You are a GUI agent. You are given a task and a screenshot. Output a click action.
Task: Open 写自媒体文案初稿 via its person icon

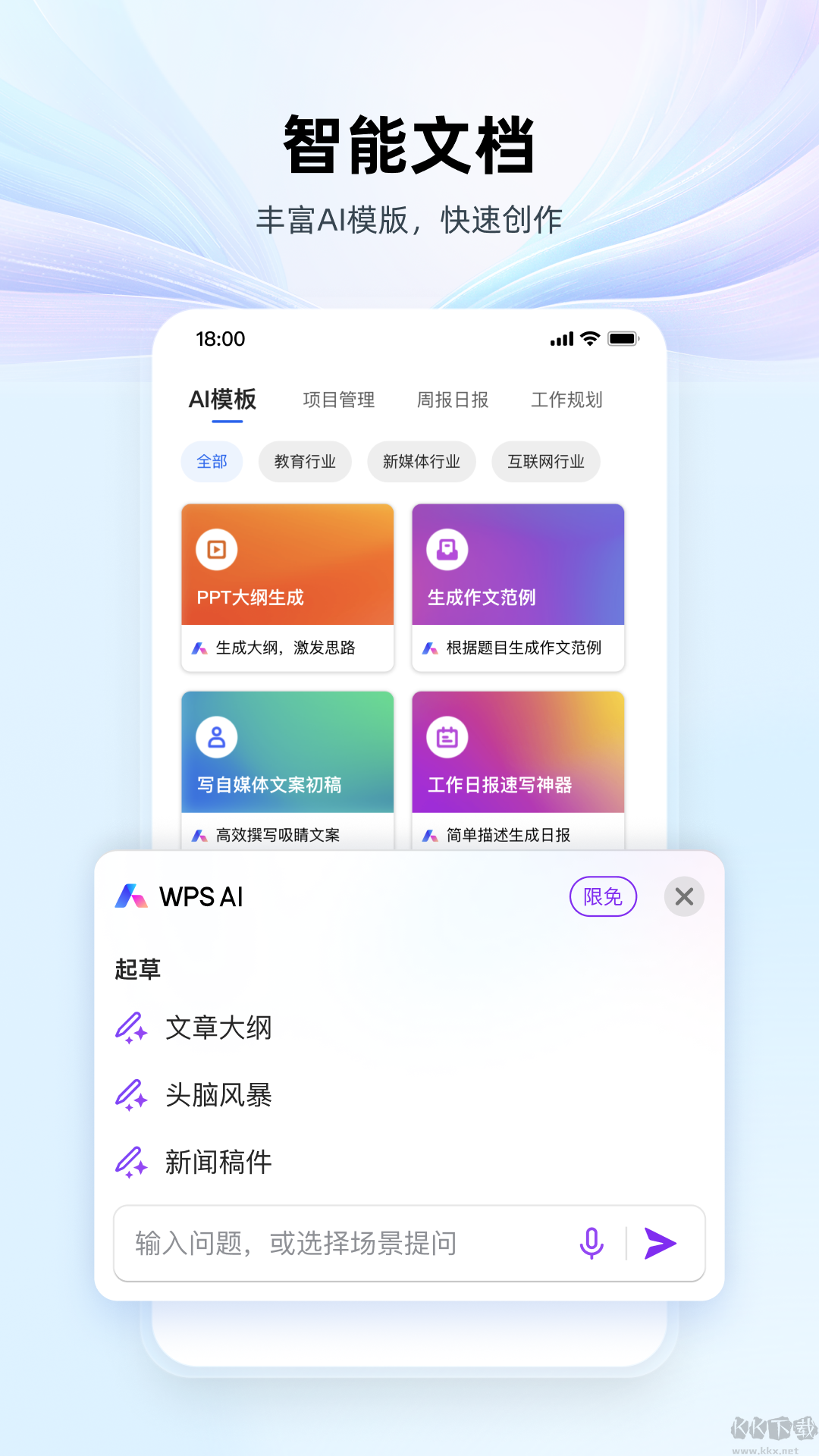point(216,738)
